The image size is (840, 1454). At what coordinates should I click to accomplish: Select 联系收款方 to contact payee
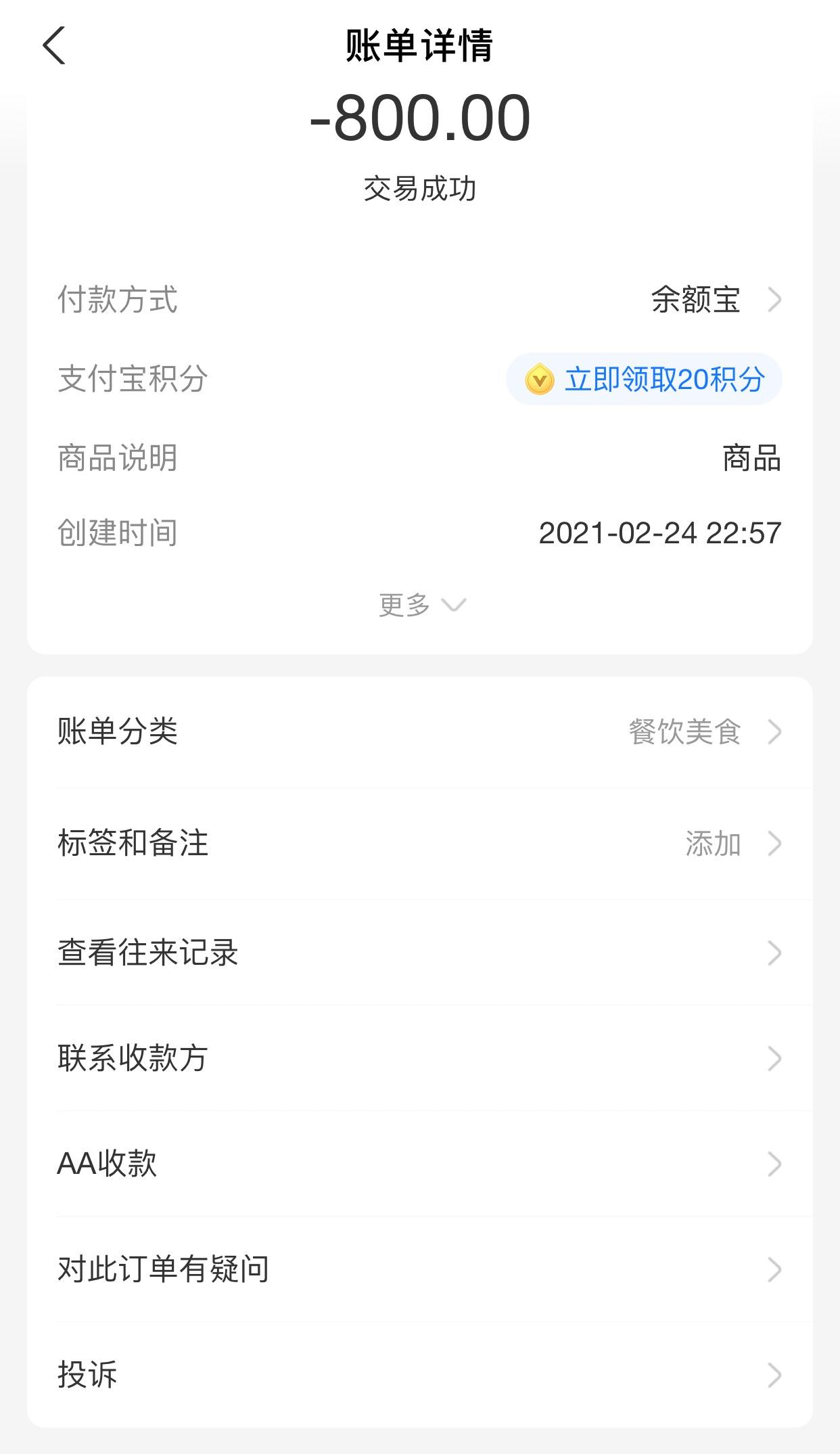coord(419,1058)
